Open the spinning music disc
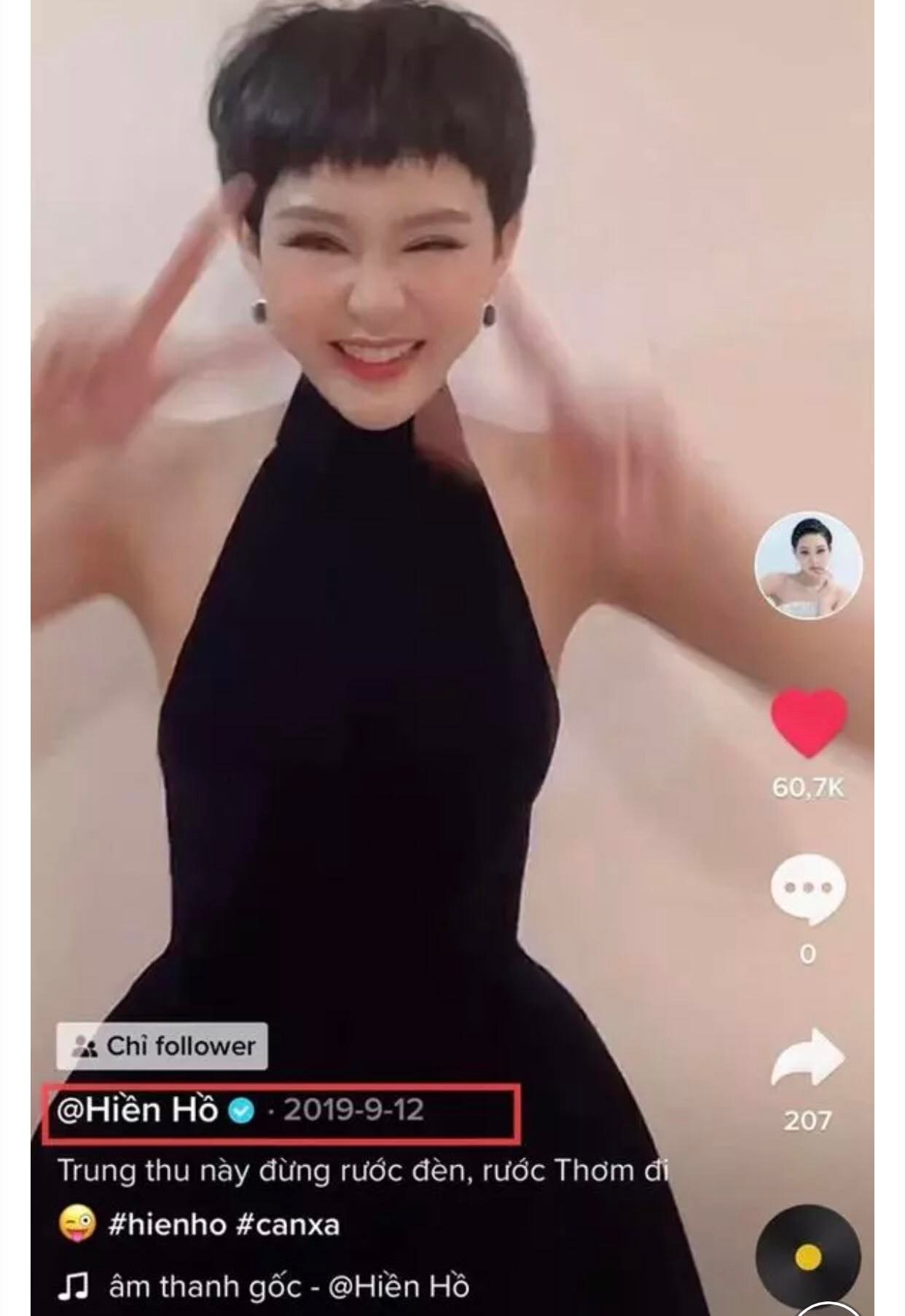 [x=808, y=1258]
